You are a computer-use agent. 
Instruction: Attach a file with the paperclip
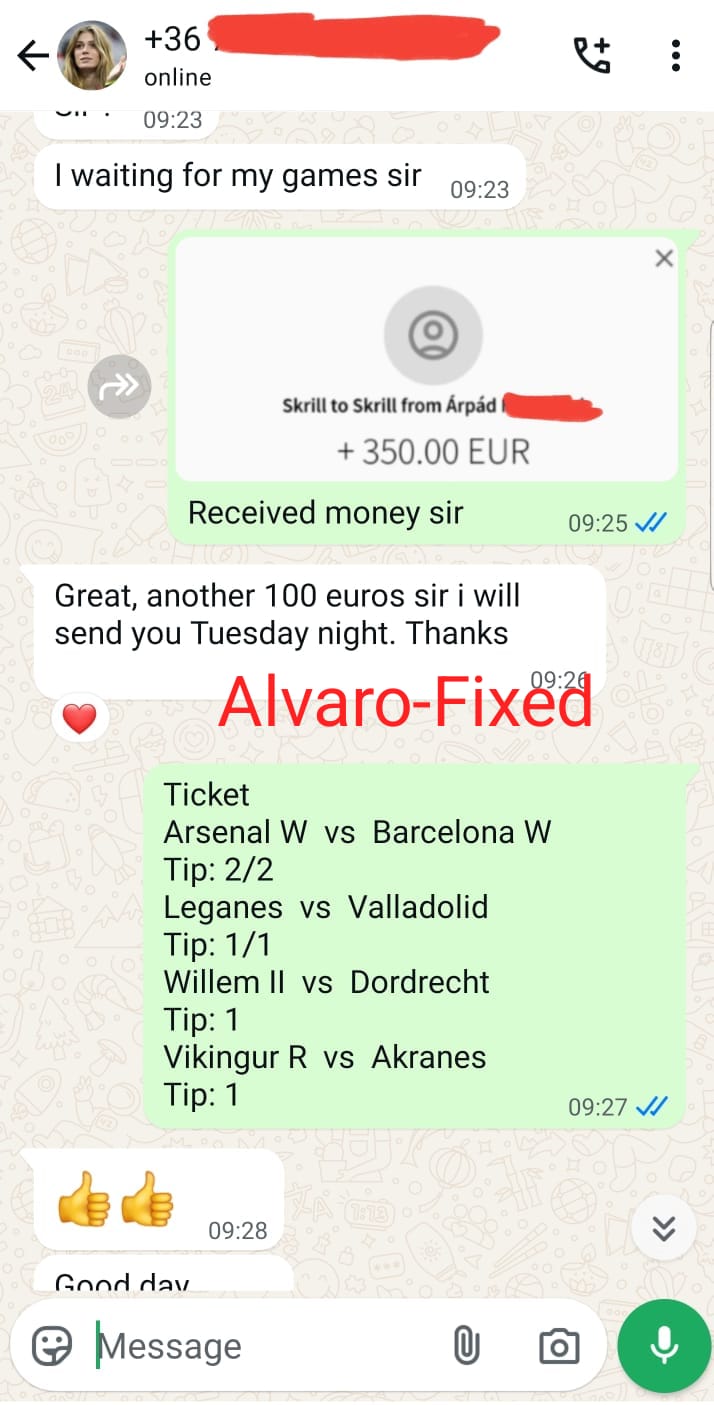466,1346
